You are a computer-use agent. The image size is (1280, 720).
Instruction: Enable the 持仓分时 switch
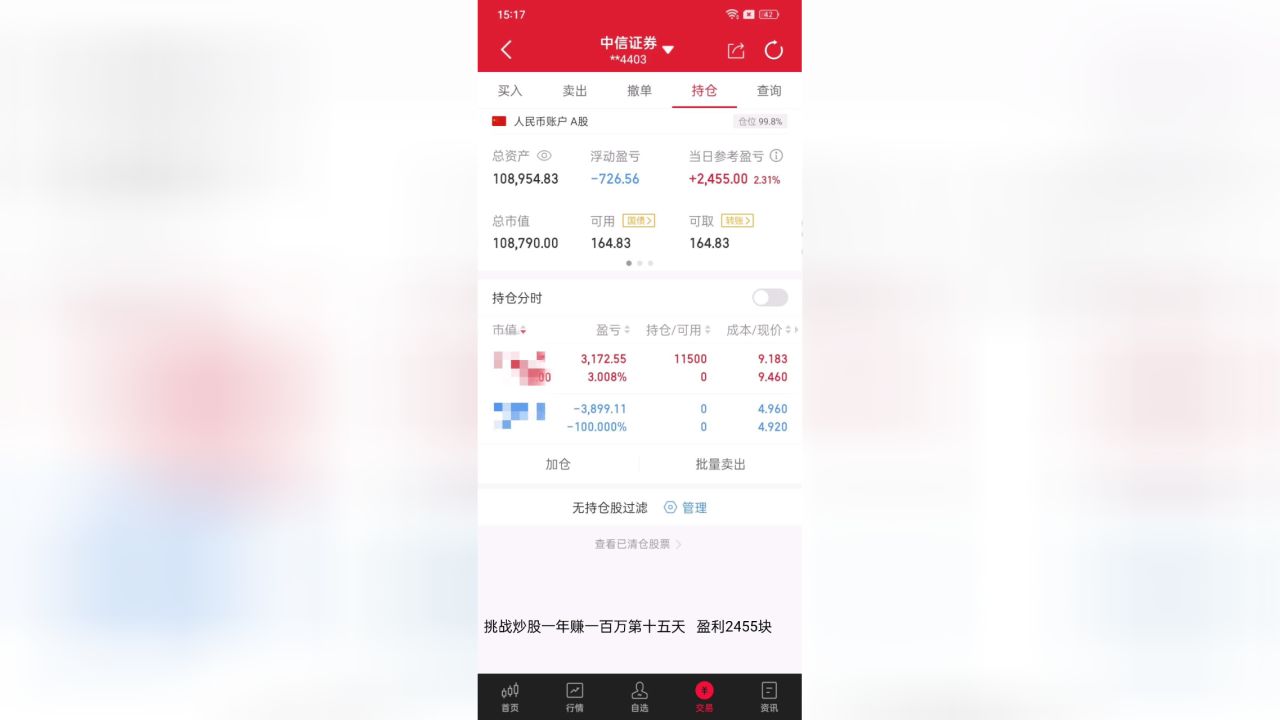click(x=770, y=298)
